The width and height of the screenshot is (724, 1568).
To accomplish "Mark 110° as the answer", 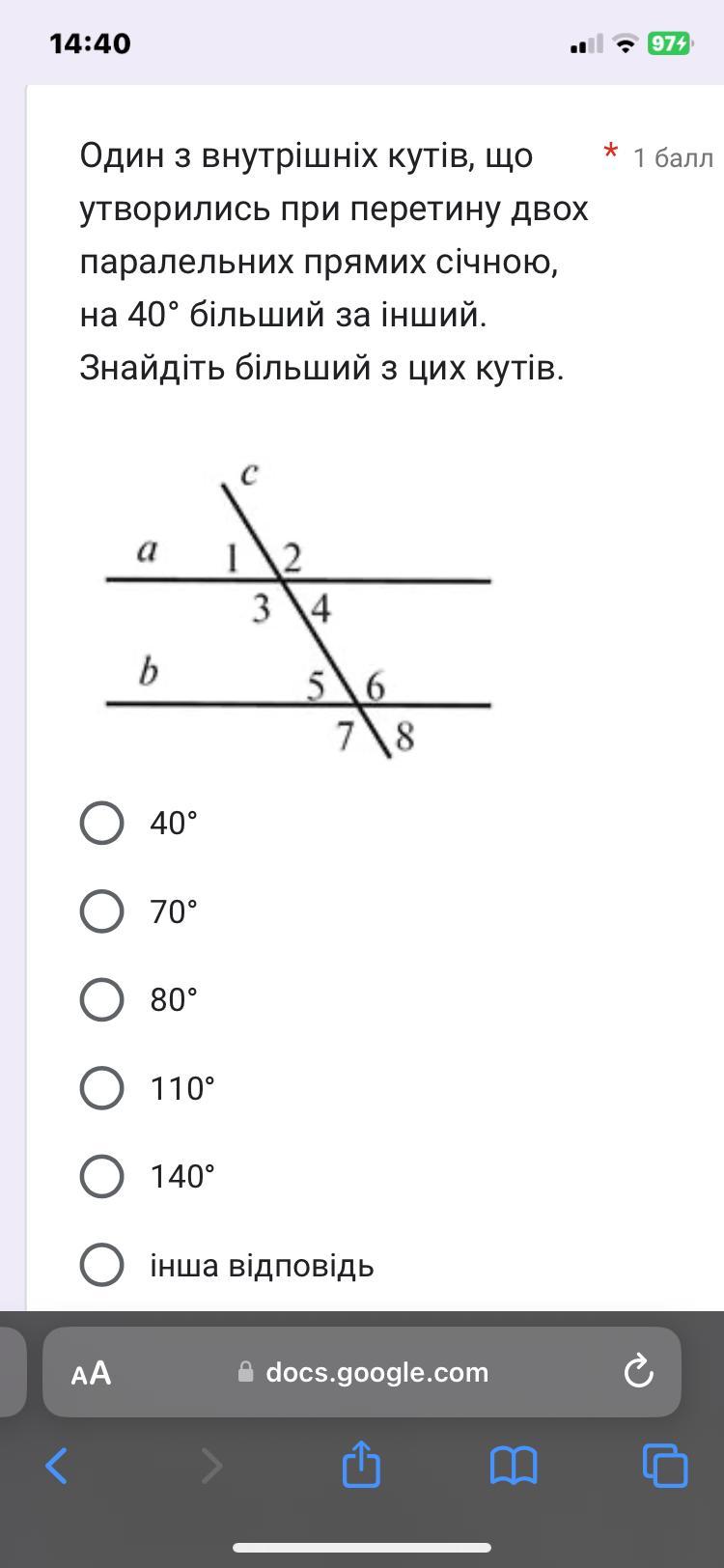I will click(x=102, y=1088).
